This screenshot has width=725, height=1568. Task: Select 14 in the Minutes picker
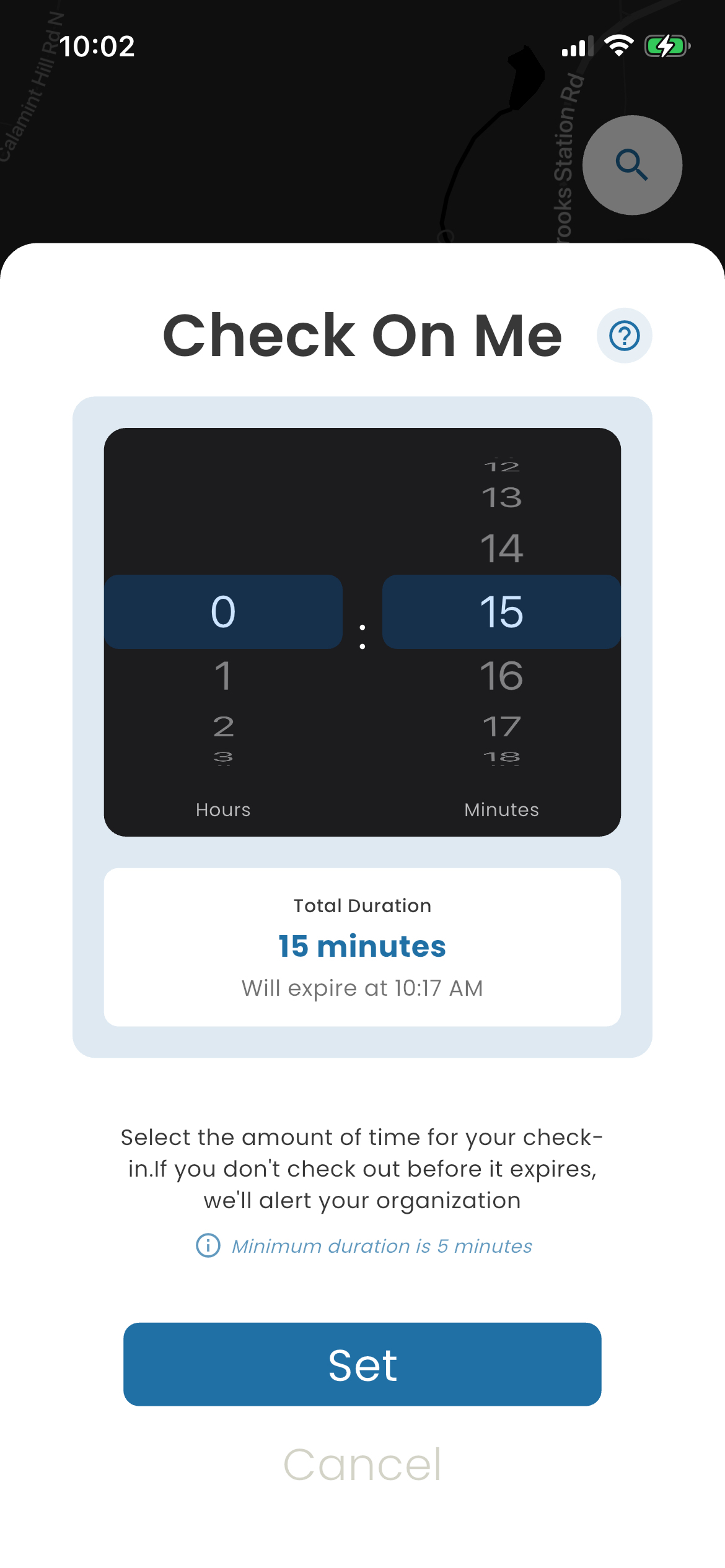point(501,549)
